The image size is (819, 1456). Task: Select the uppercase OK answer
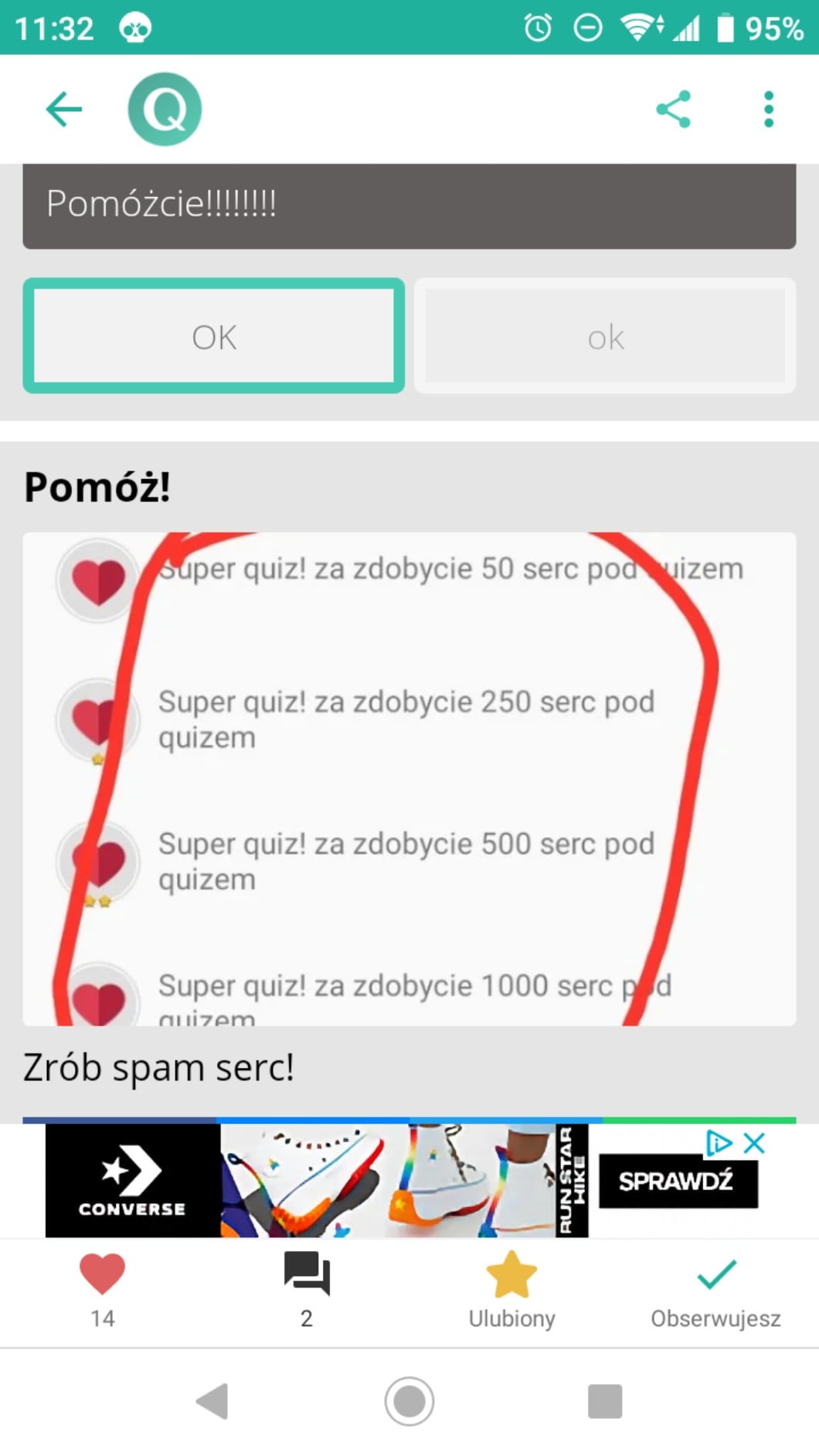tap(214, 336)
